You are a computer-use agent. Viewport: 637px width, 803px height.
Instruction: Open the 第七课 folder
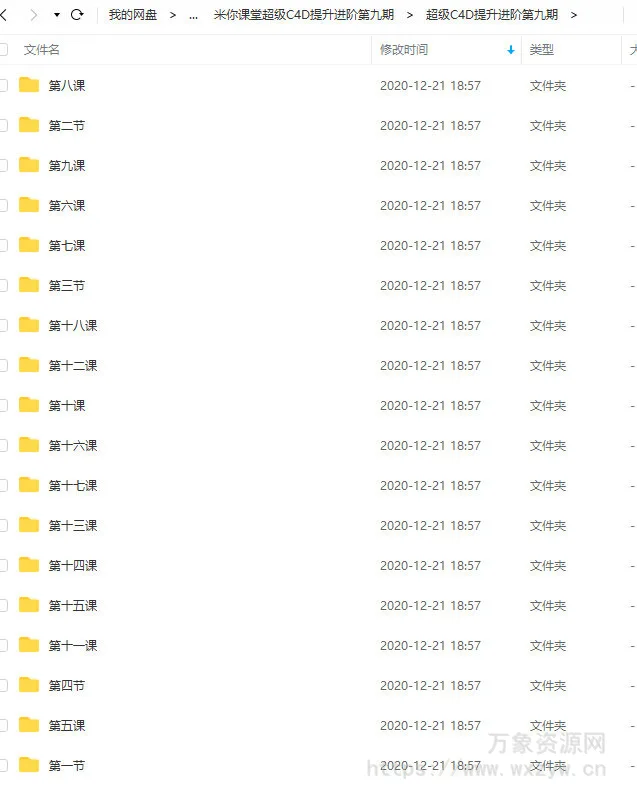67,246
